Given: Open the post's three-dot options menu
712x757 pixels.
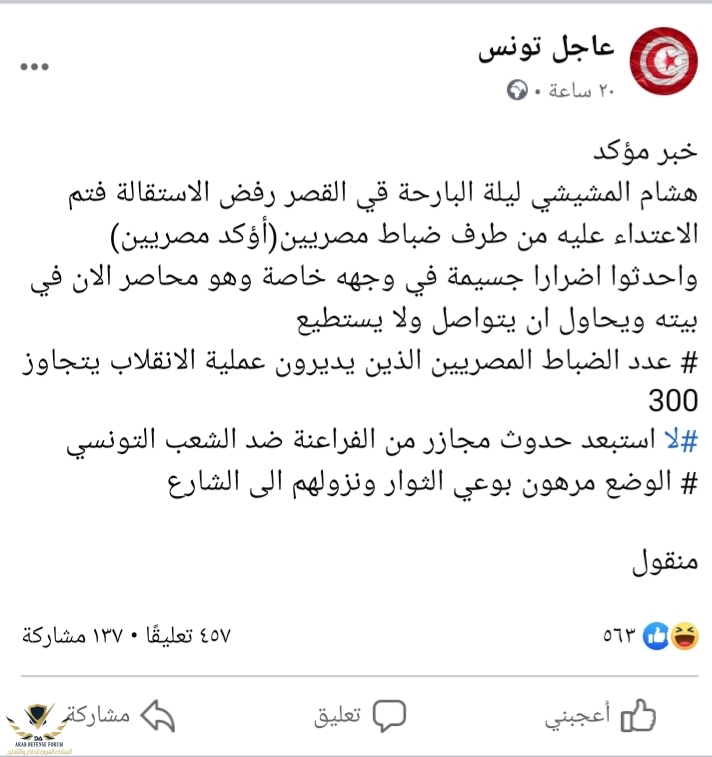Looking at the screenshot, I should (x=34, y=66).
